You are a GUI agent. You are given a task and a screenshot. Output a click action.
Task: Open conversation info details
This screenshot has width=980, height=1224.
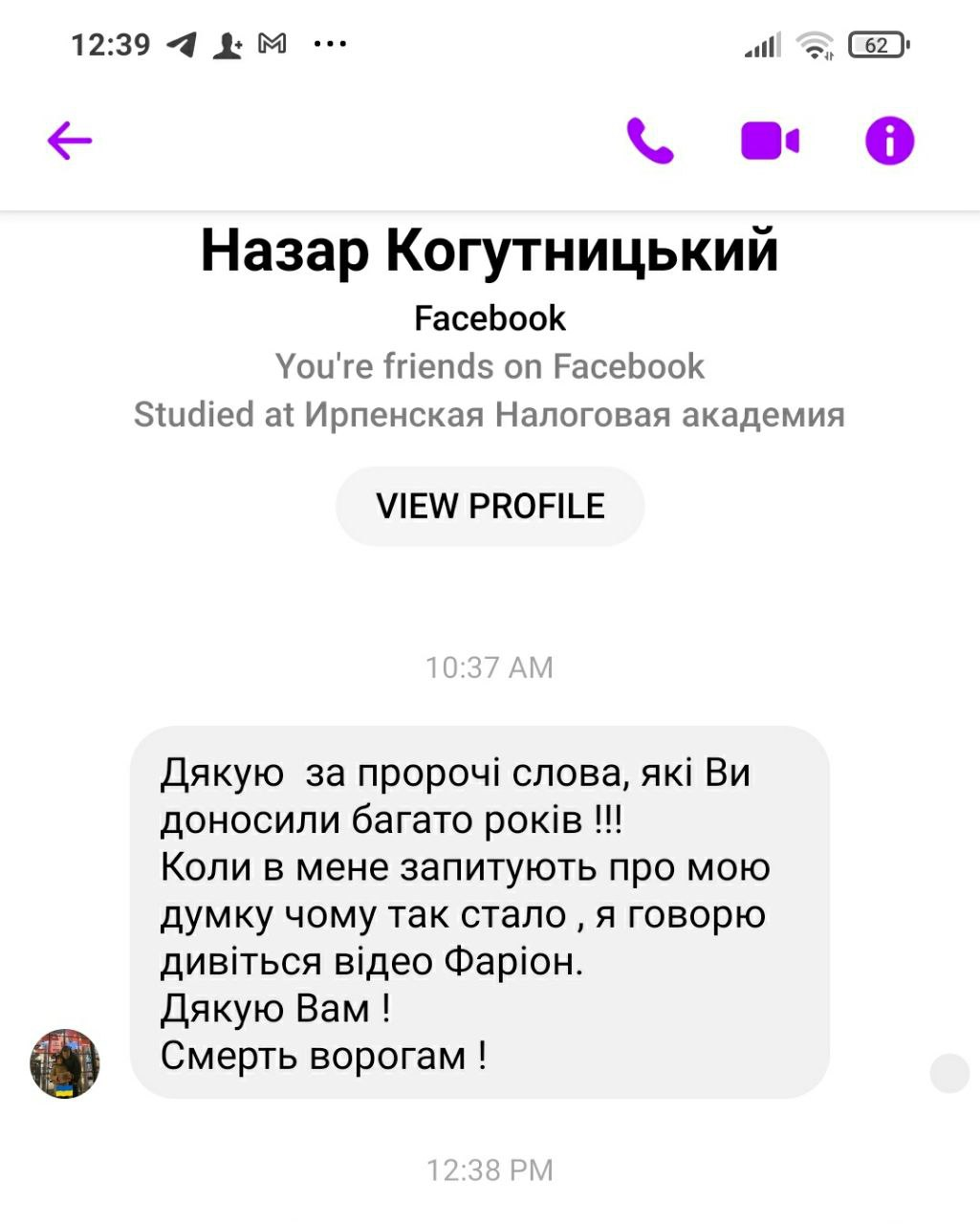[x=889, y=142]
